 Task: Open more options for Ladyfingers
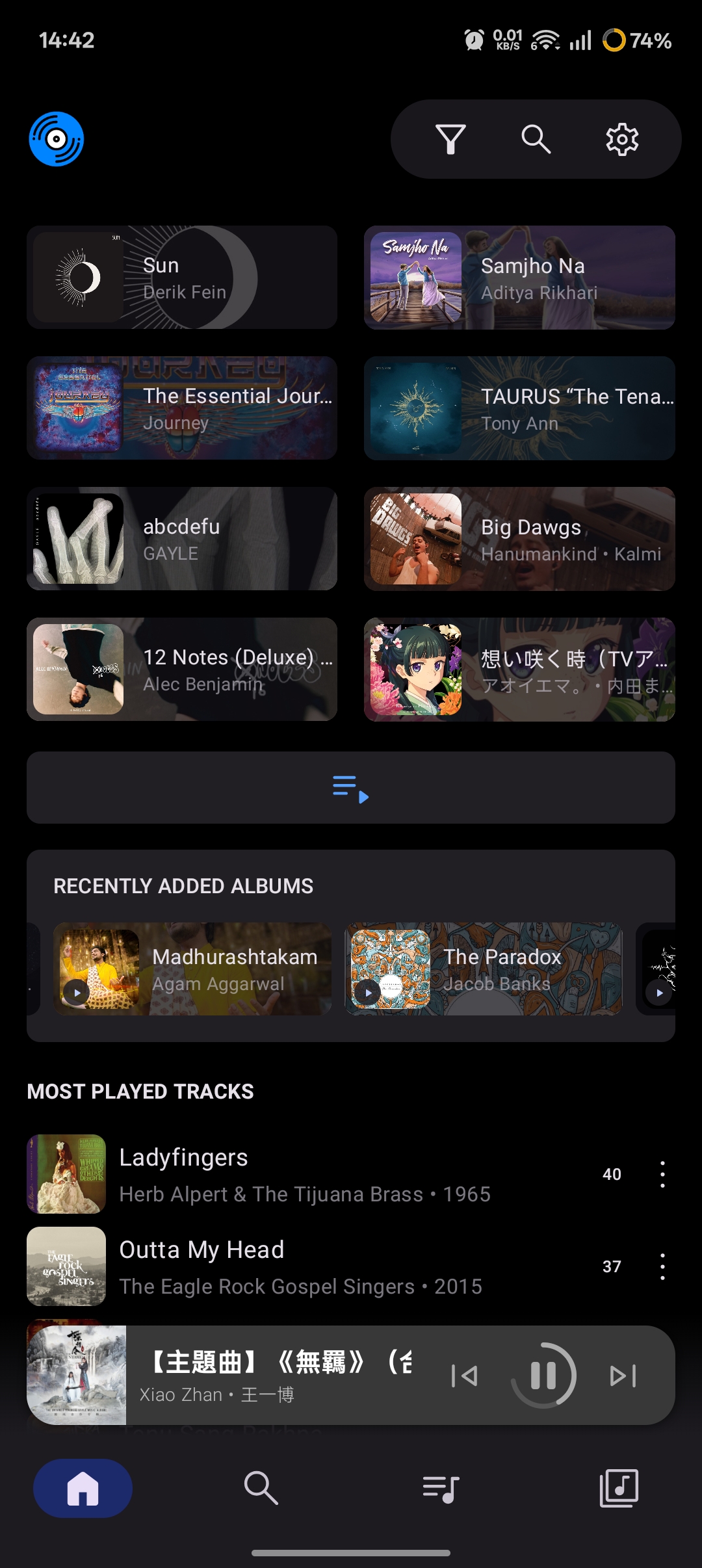pyautogui.click(x=662, y=1174)
